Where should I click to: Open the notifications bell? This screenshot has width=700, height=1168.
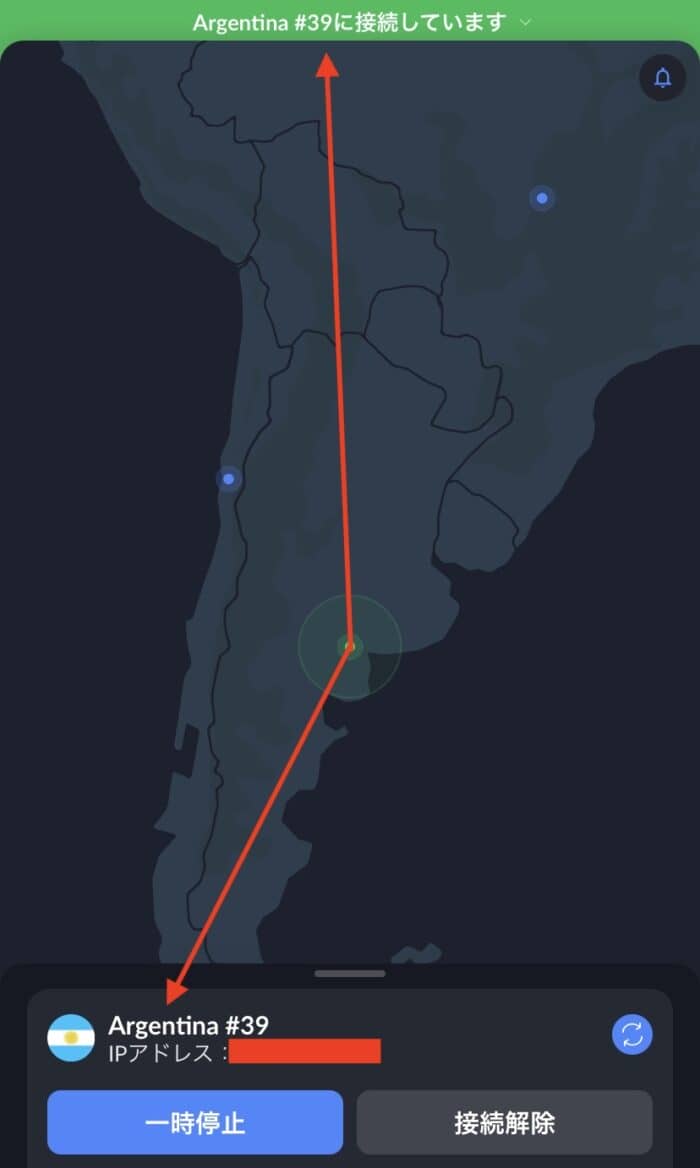662,78
